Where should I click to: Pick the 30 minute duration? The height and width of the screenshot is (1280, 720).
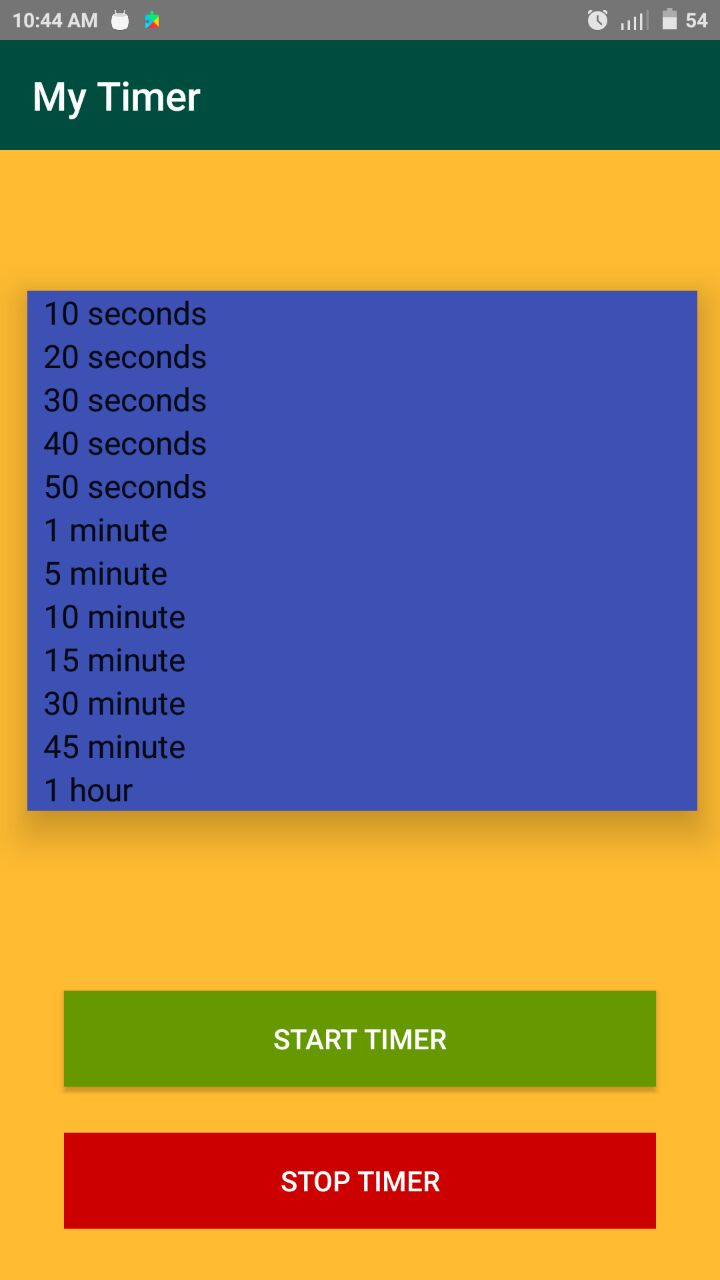pos(113,703)
